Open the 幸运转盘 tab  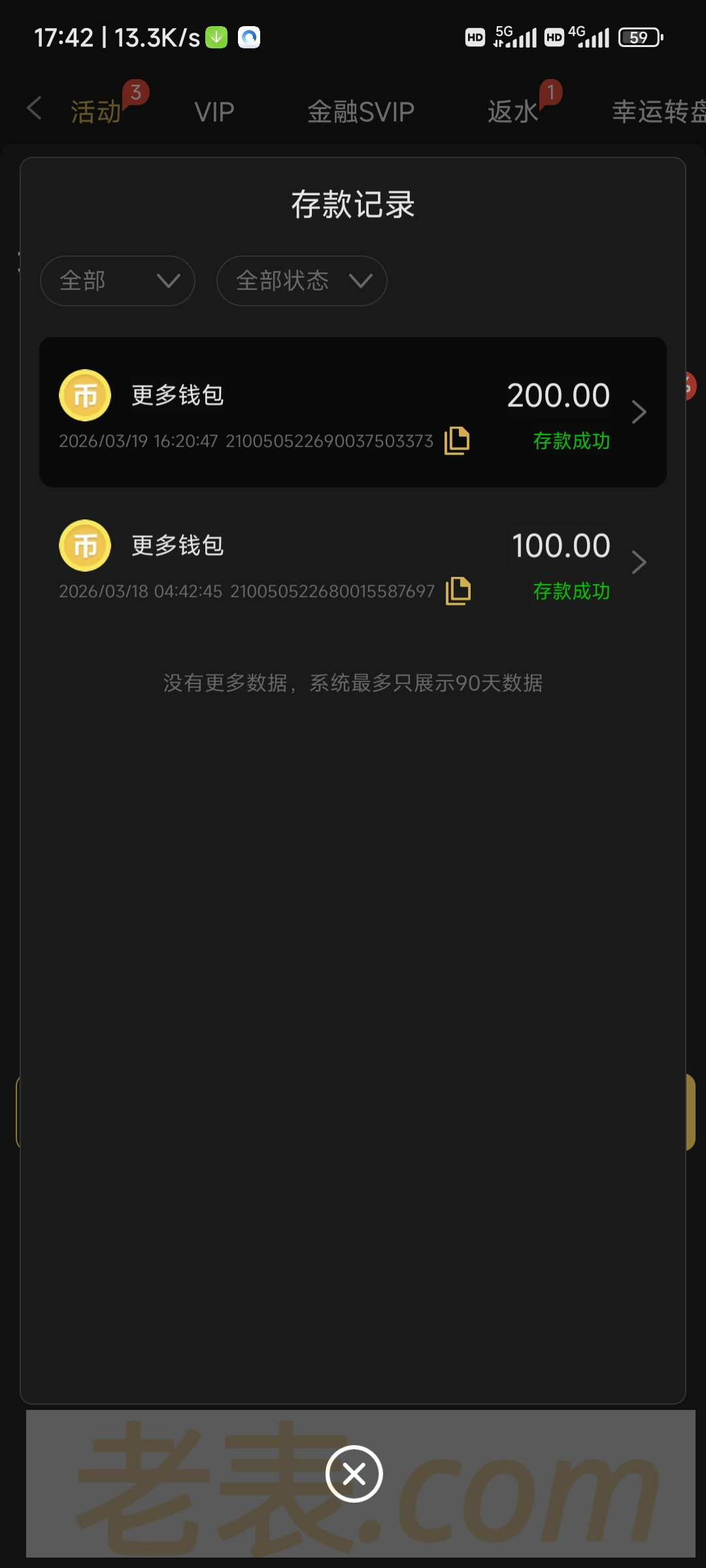(658, 112)
